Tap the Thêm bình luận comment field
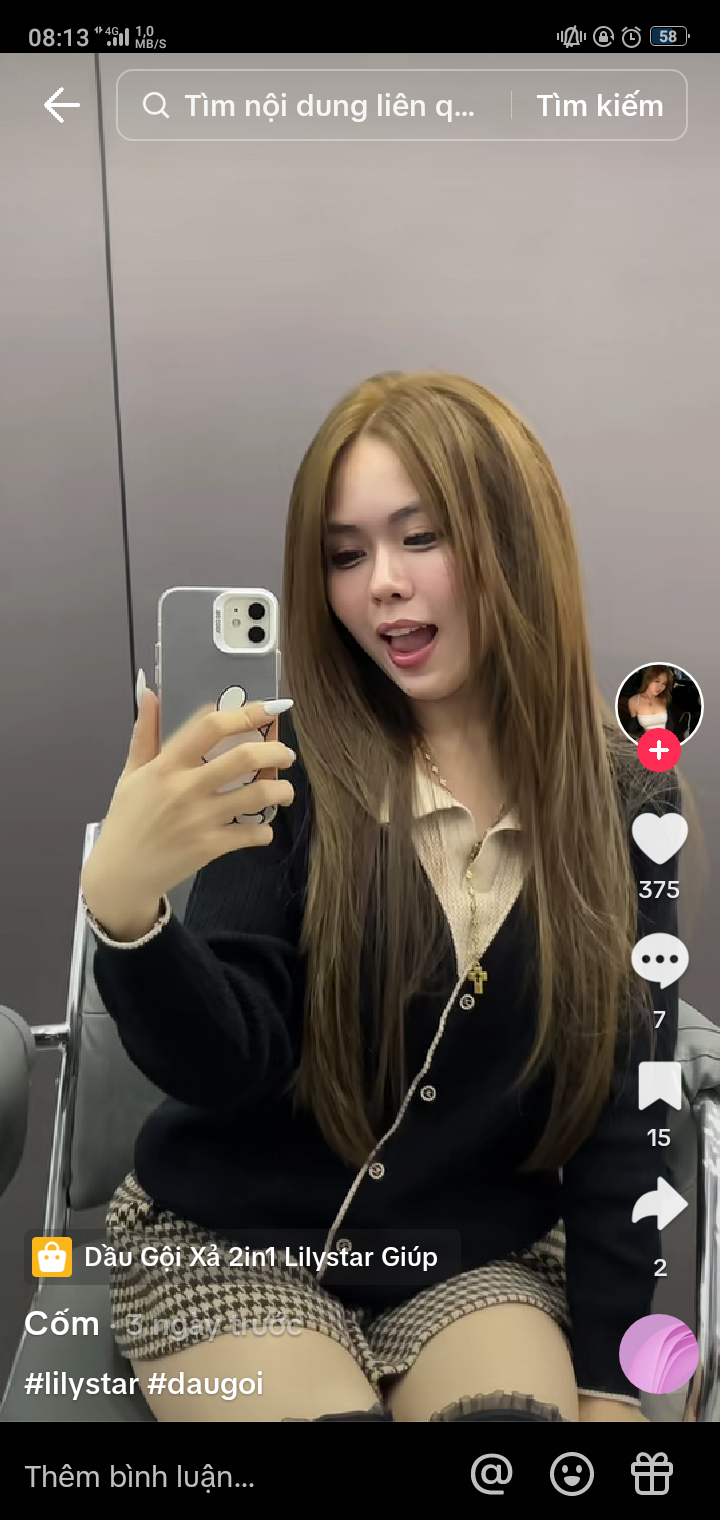Screen dimensions: 720x1520 pyautogui.click(x=140, y=1476)
